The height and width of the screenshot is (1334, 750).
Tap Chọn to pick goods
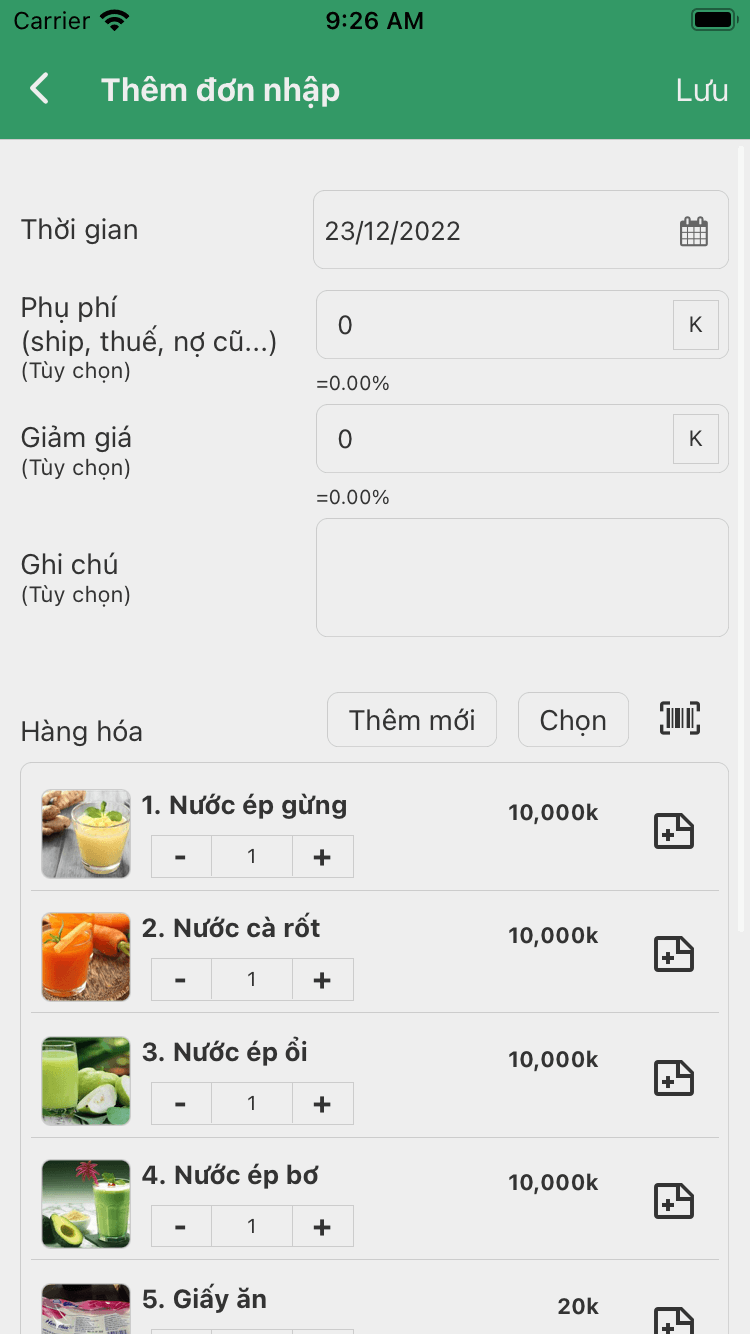[573, 720]
